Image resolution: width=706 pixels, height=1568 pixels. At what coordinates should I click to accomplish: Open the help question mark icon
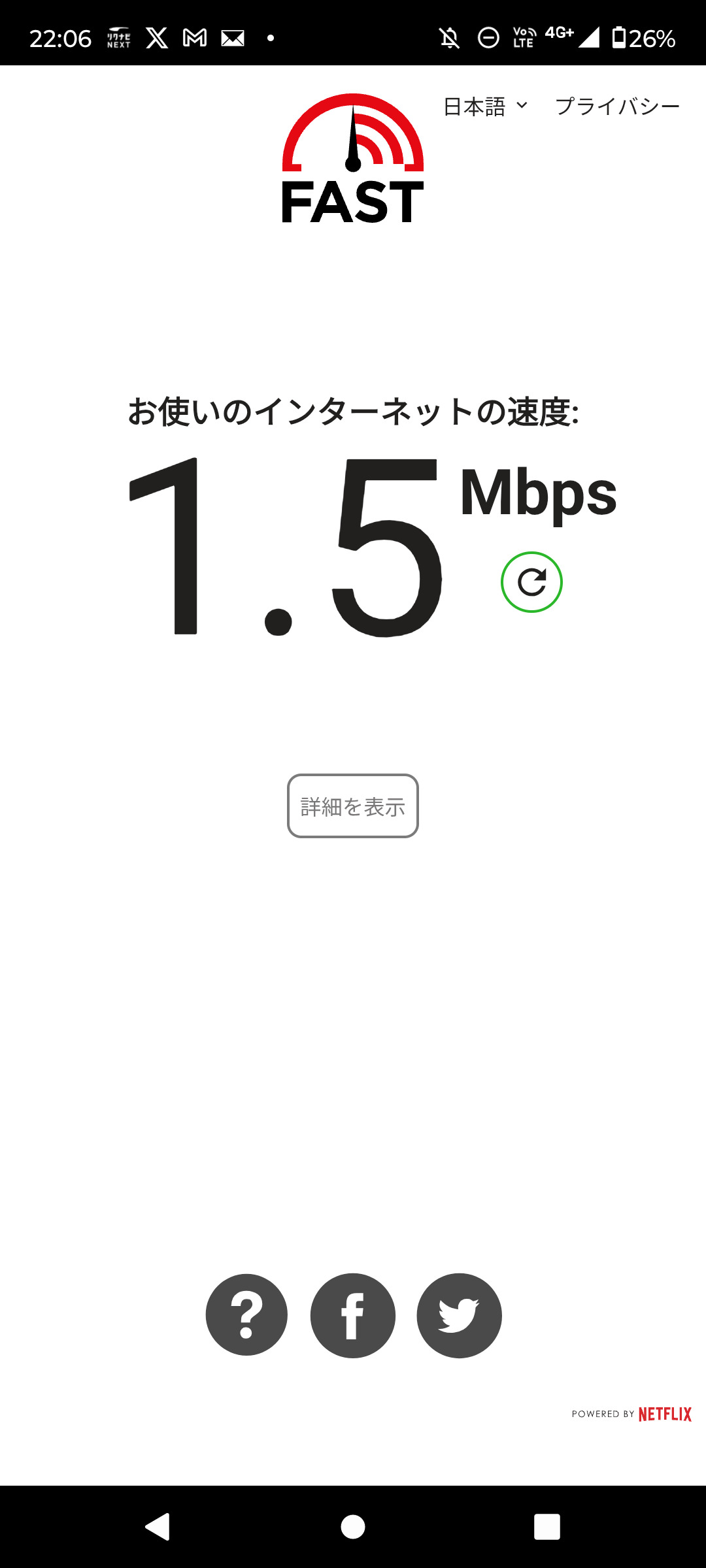(246, 1315)
